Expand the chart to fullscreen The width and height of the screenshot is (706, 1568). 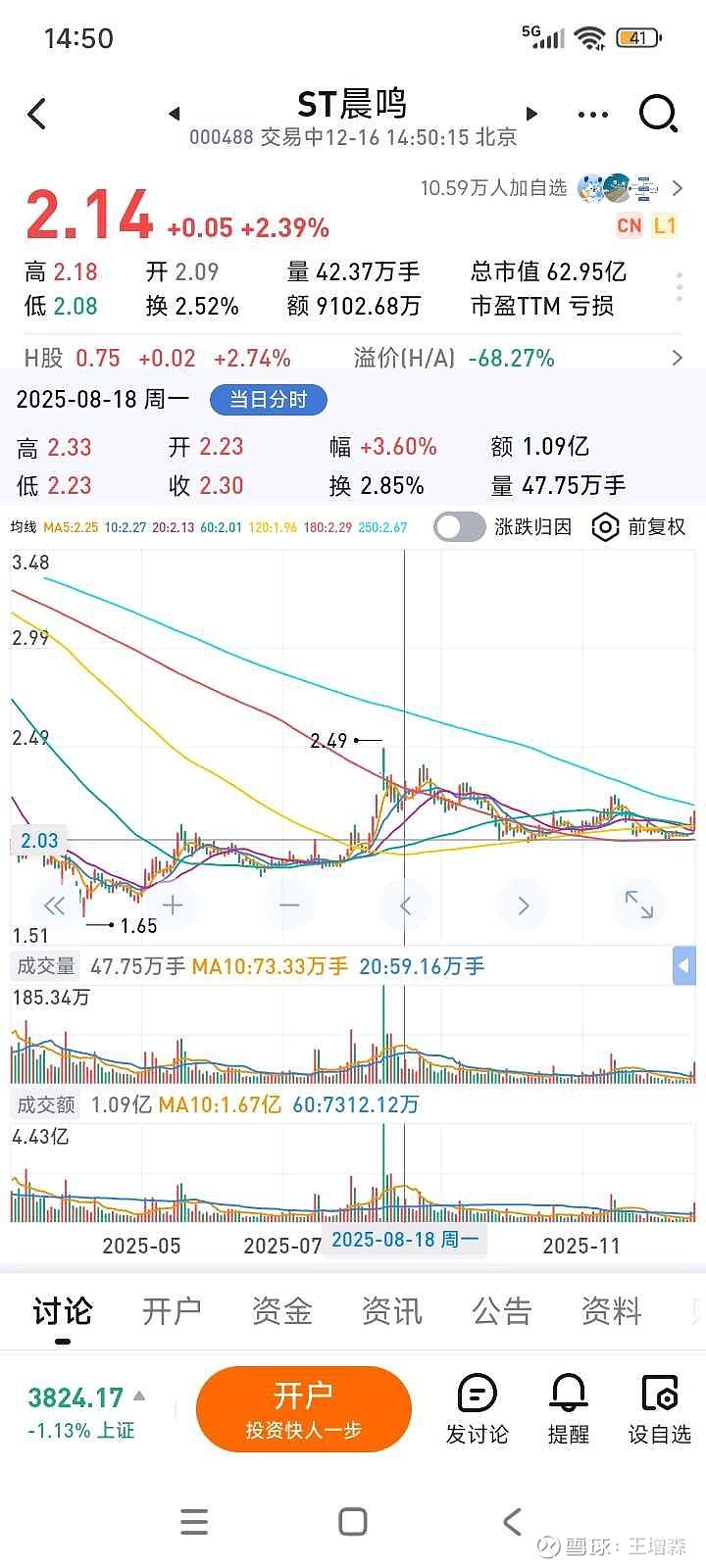pos(639,905)
